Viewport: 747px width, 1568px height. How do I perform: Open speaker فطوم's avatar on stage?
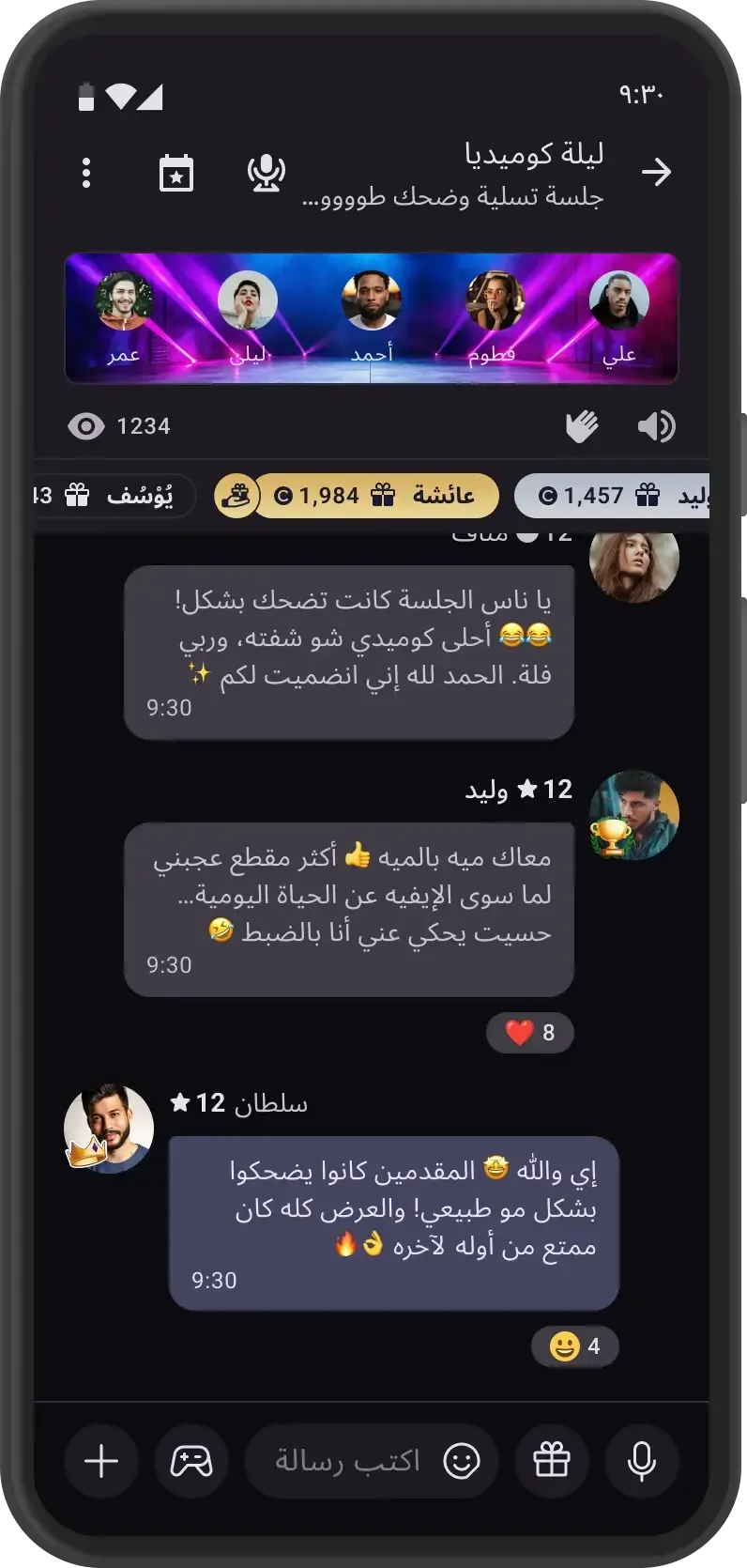click(495, 300)
